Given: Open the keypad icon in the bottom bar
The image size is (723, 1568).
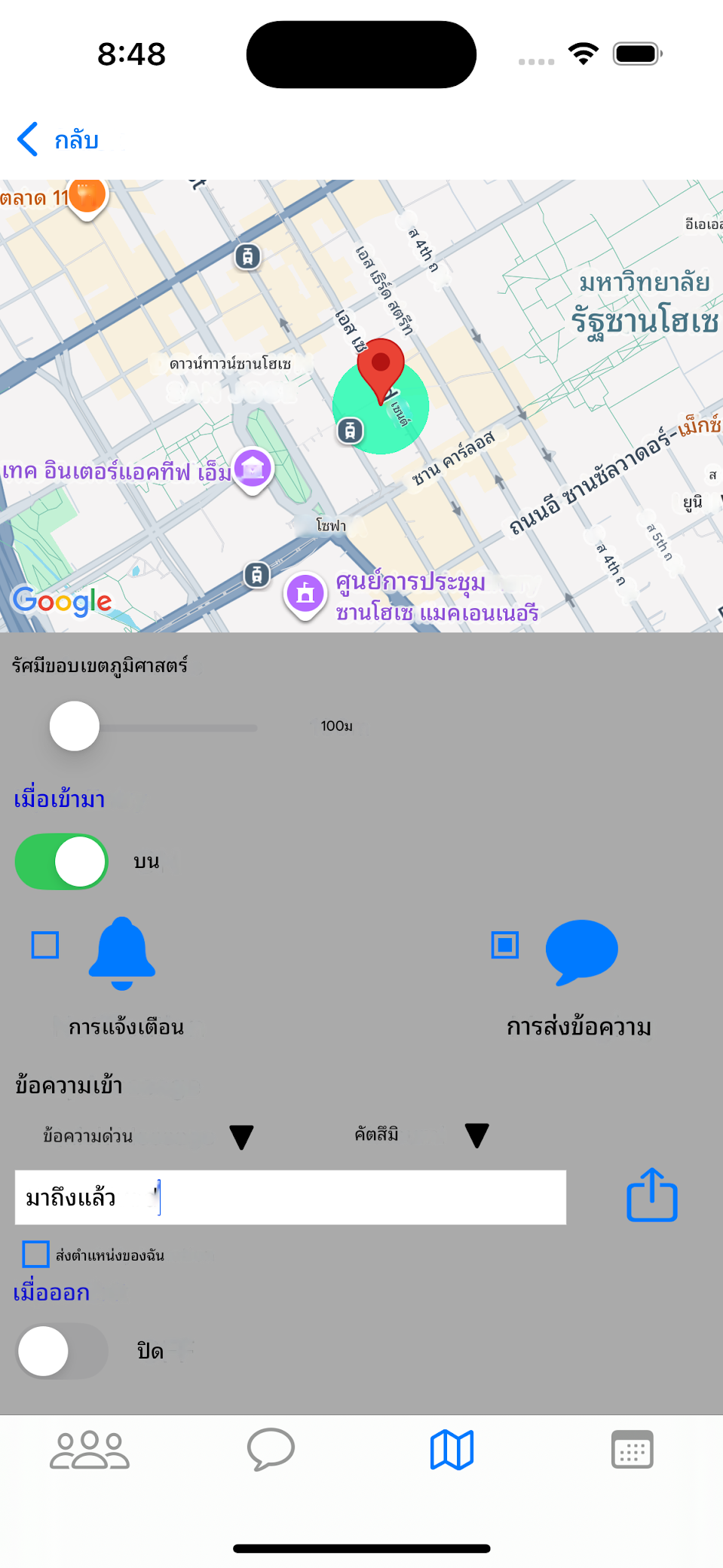Looking at the screenshot, I should coord(632,1447).
